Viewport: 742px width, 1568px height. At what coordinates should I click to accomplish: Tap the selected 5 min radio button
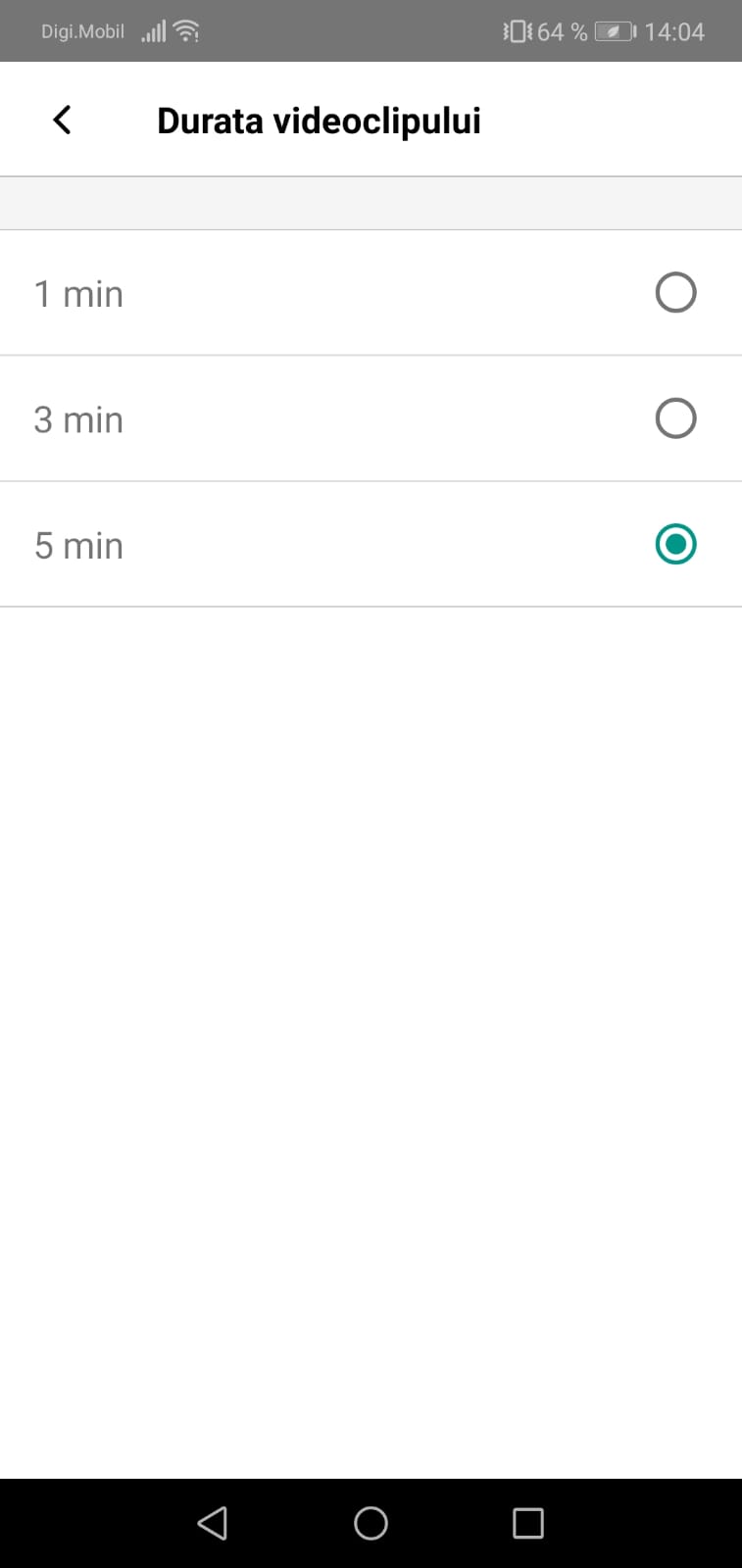674,544
